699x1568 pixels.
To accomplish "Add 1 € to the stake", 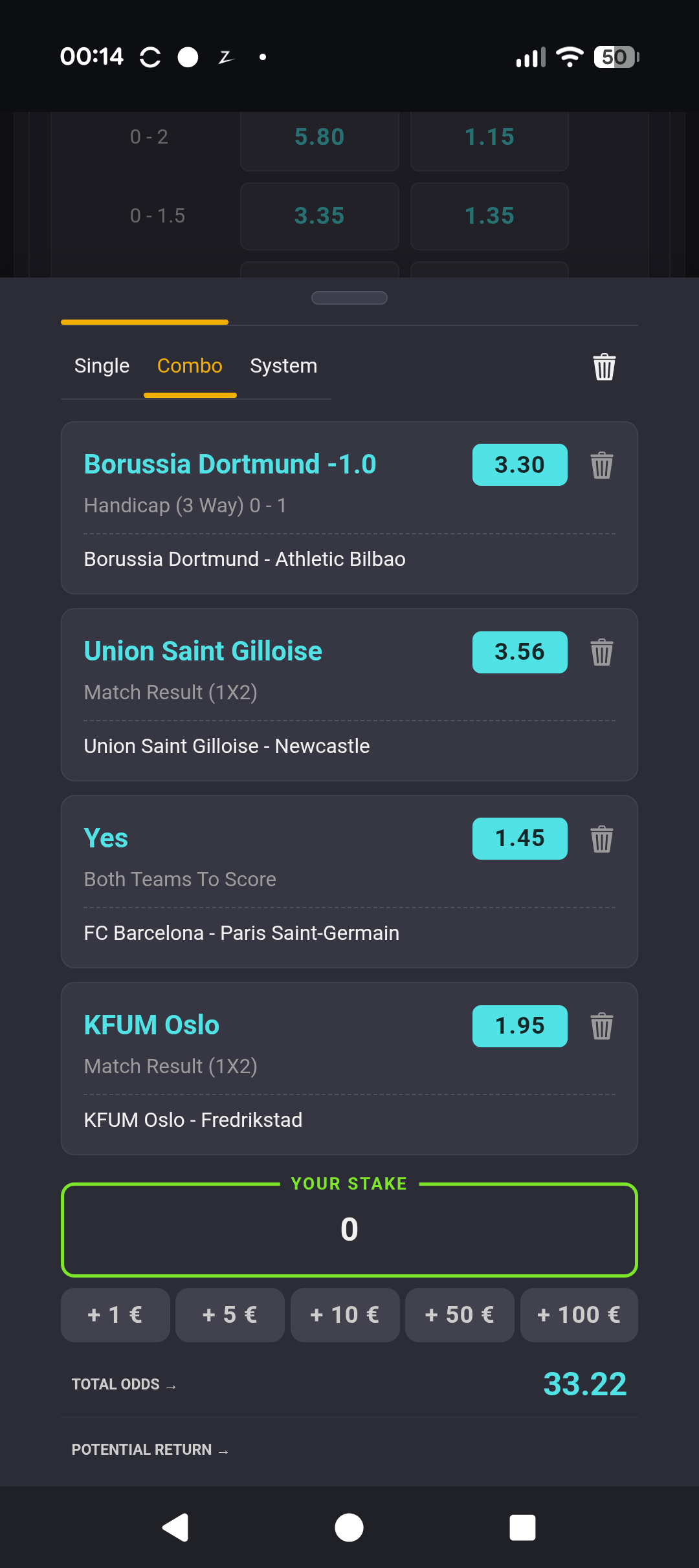I will tap(115, 1315).
